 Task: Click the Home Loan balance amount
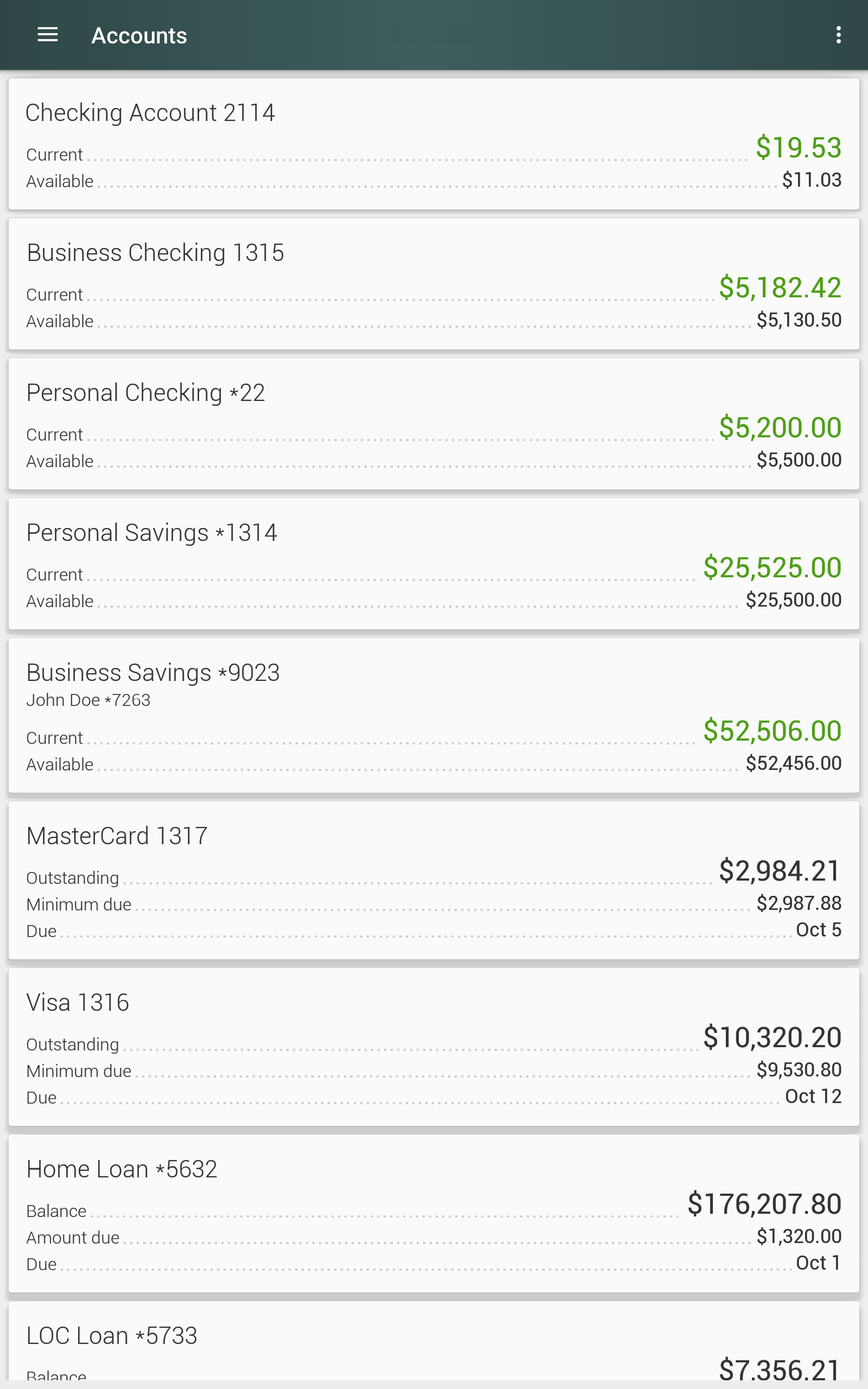point(764,1205)
